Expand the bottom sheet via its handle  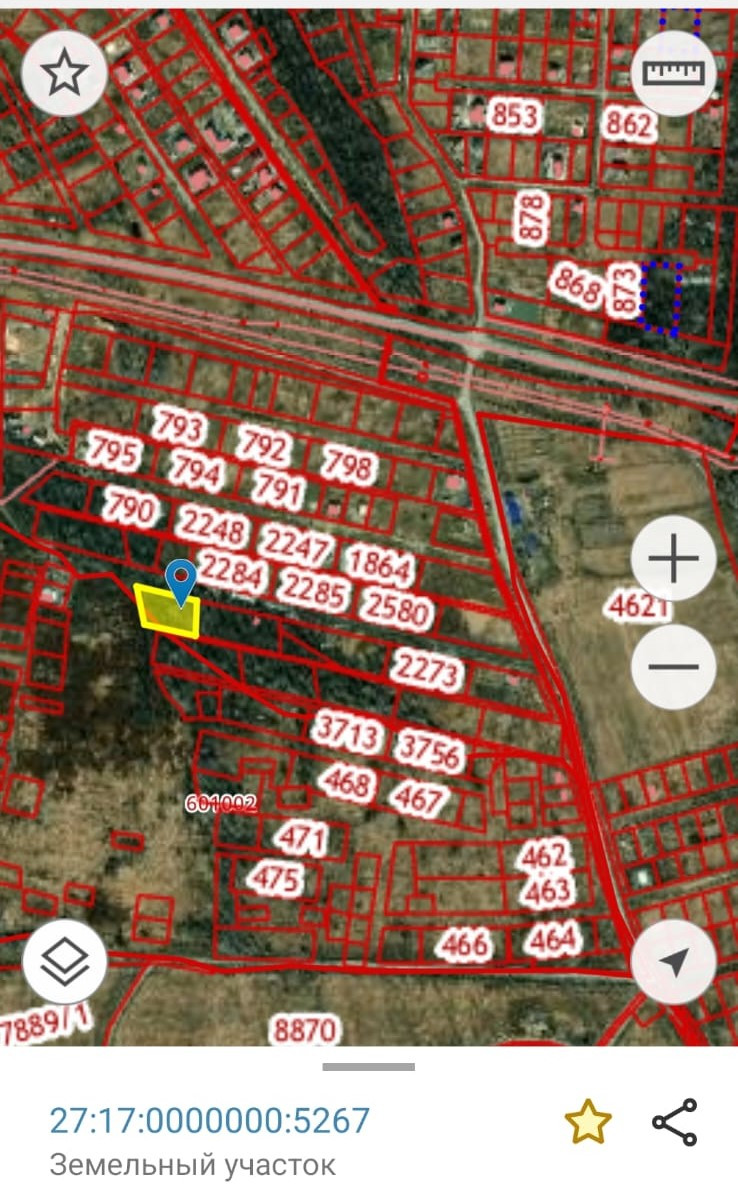[x=368, y=1067]
